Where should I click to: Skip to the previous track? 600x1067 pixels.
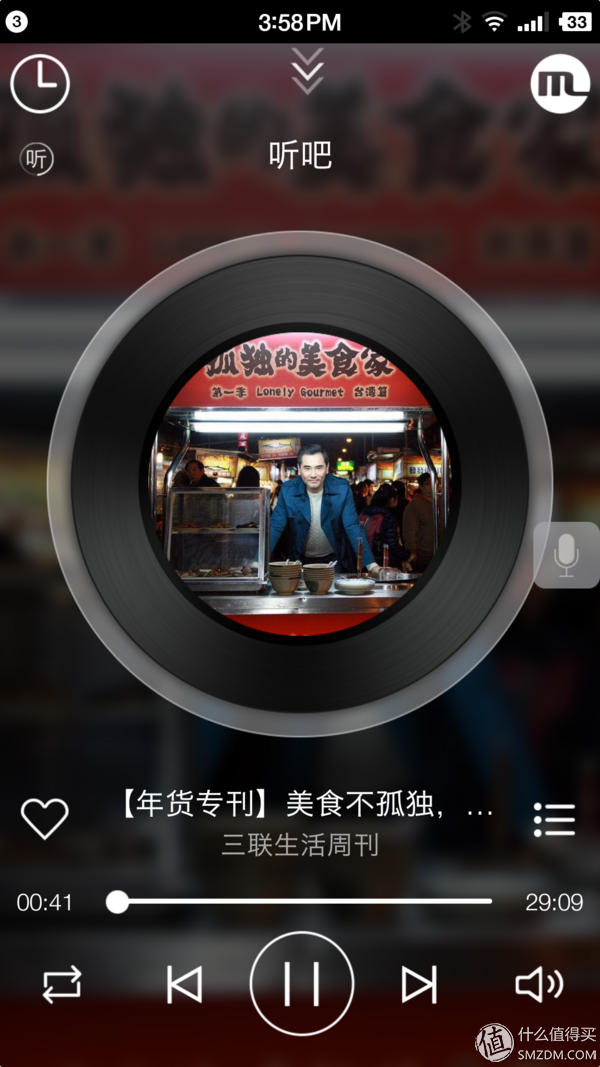click(184, 985)
